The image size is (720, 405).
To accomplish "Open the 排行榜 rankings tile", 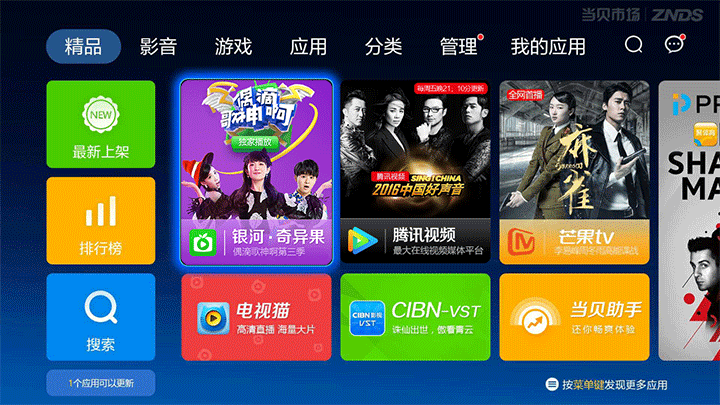I will (101, 220).
